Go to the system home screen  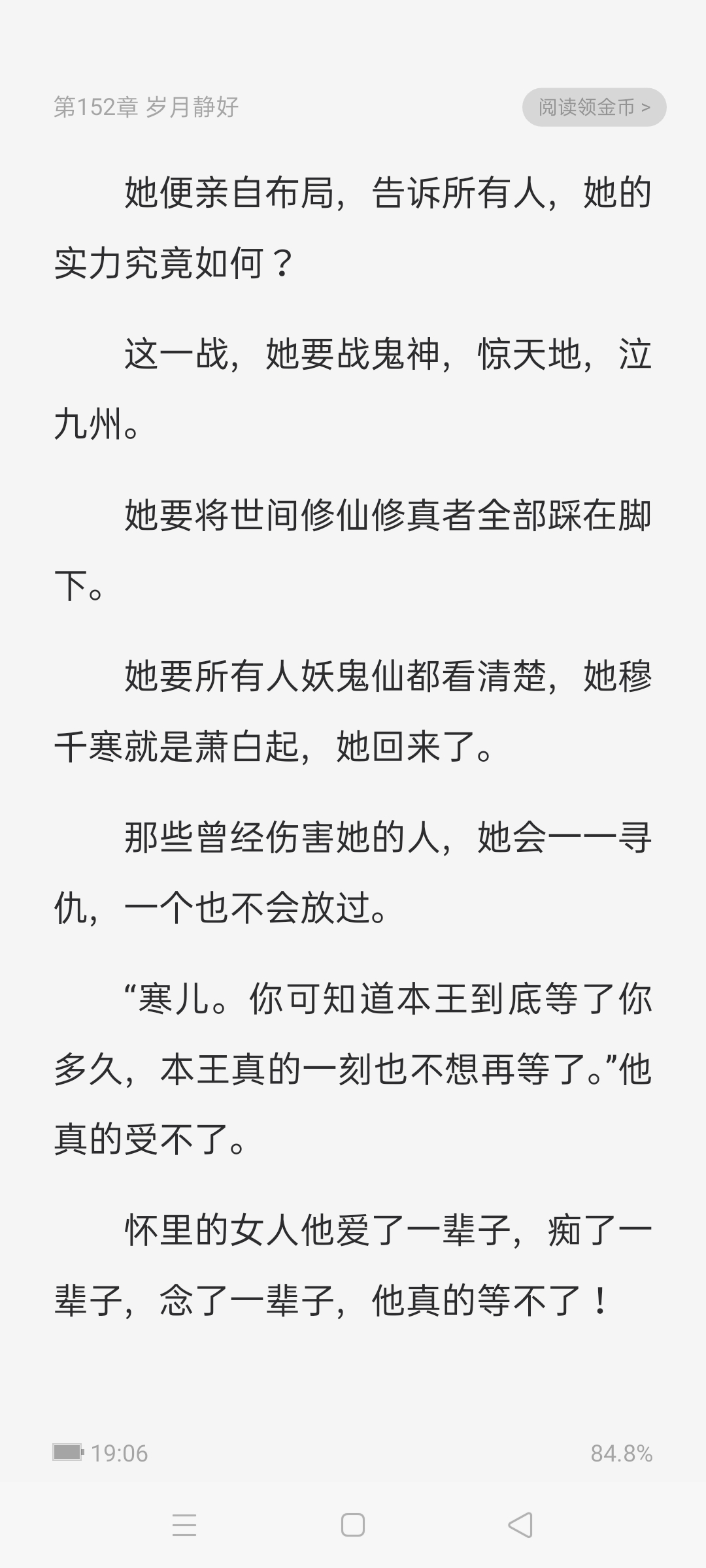(x=353, y=1526)
